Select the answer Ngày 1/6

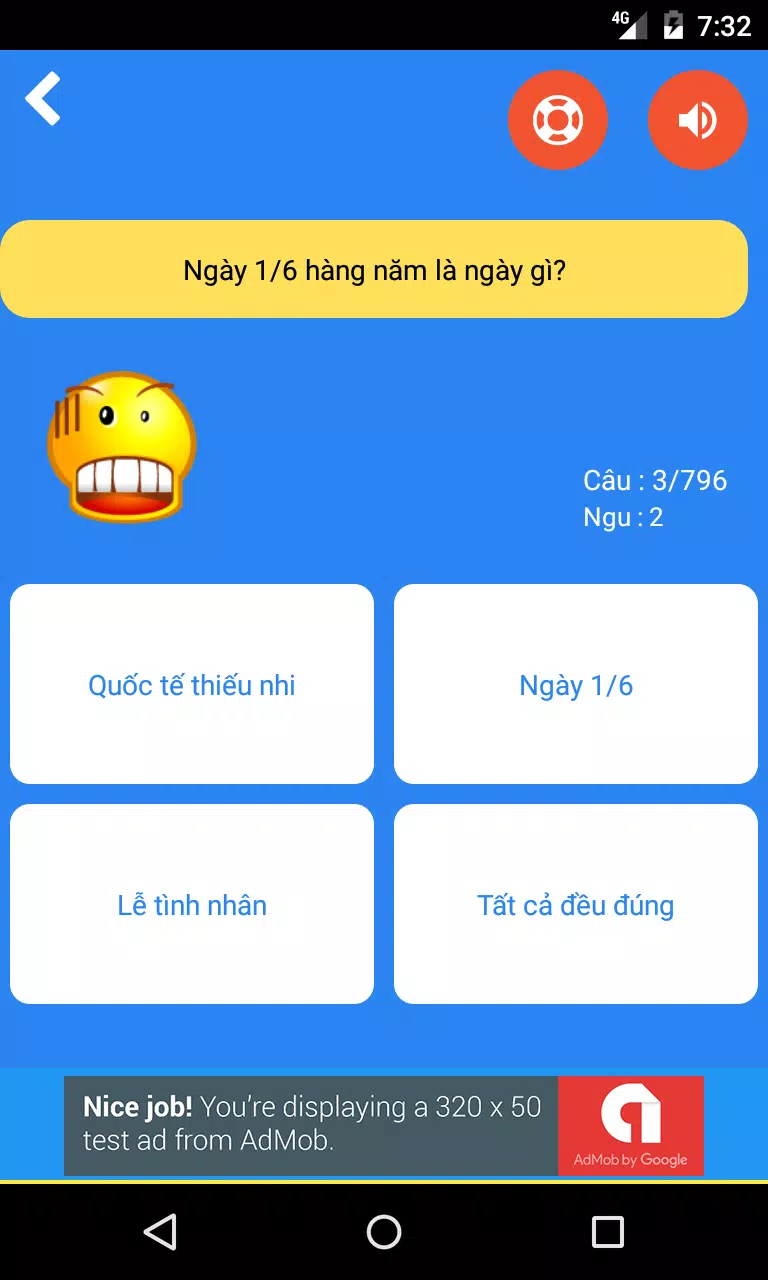point(576,684)
